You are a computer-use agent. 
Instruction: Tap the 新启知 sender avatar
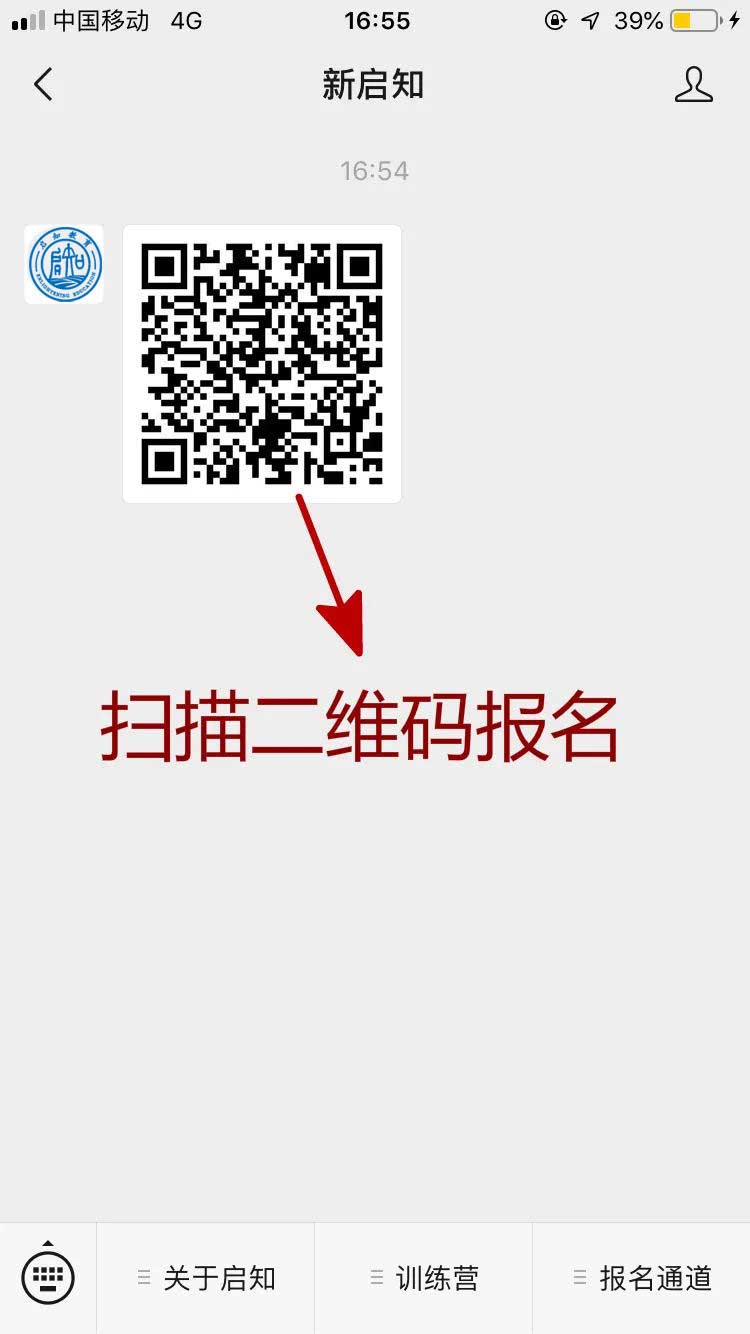tap(64, 264)
